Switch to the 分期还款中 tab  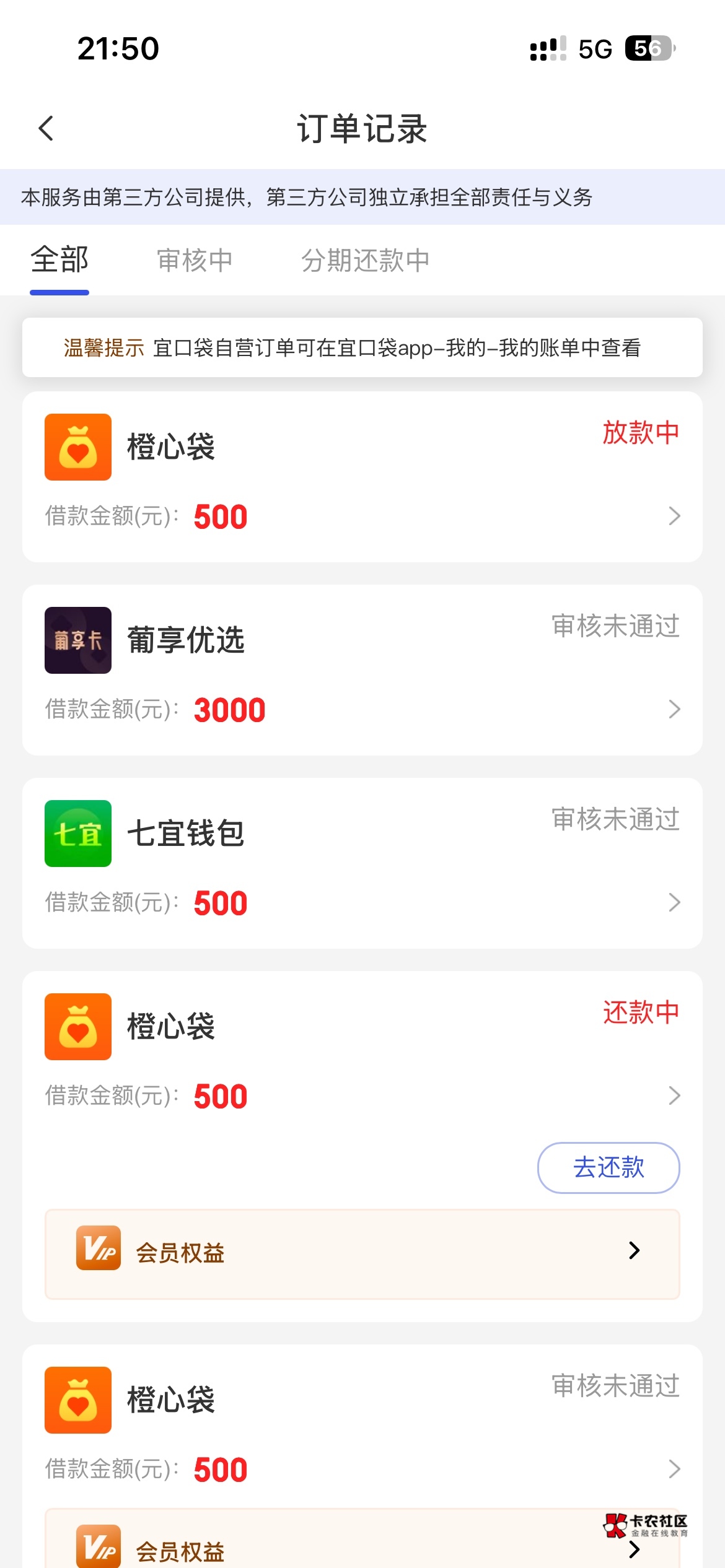365,260
